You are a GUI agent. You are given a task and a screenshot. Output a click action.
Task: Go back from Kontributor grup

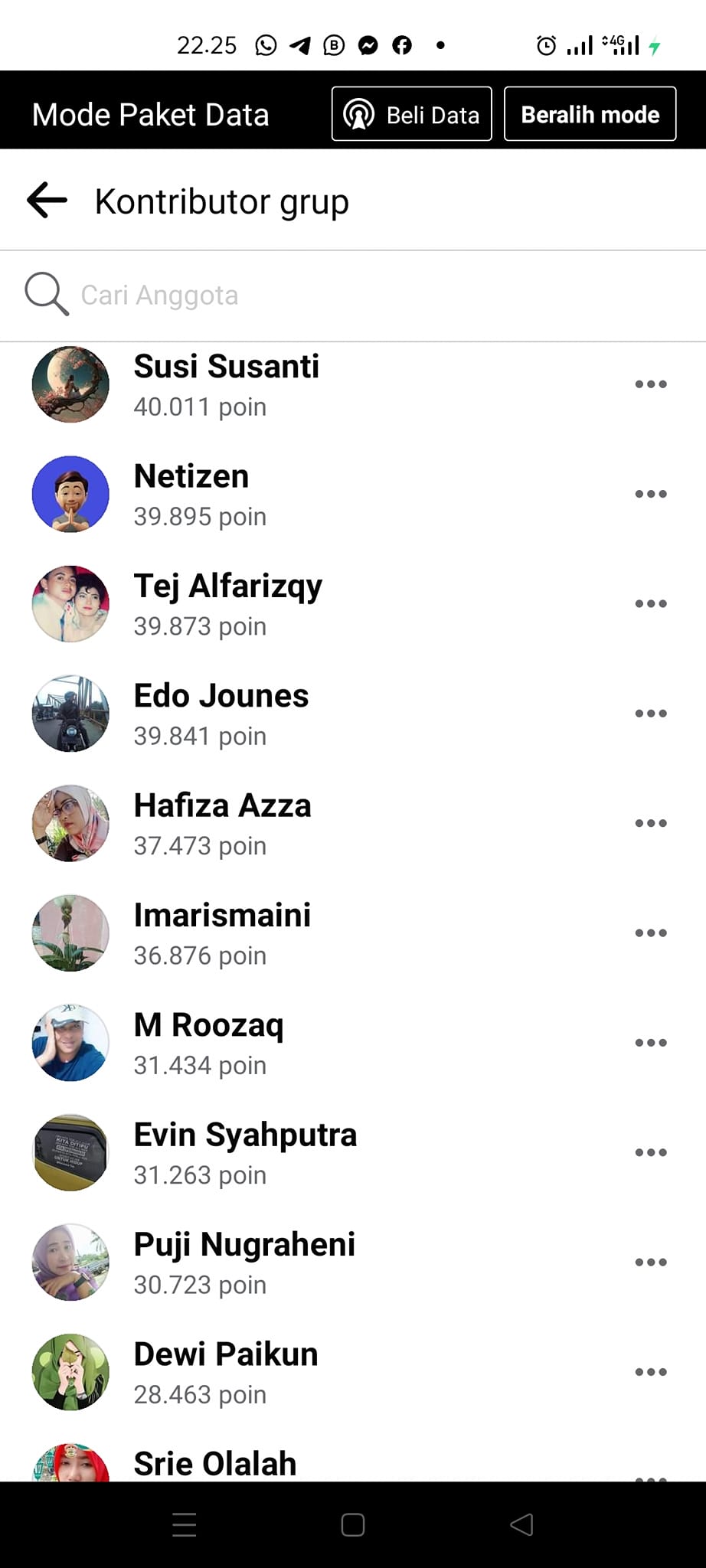point(47,201)
